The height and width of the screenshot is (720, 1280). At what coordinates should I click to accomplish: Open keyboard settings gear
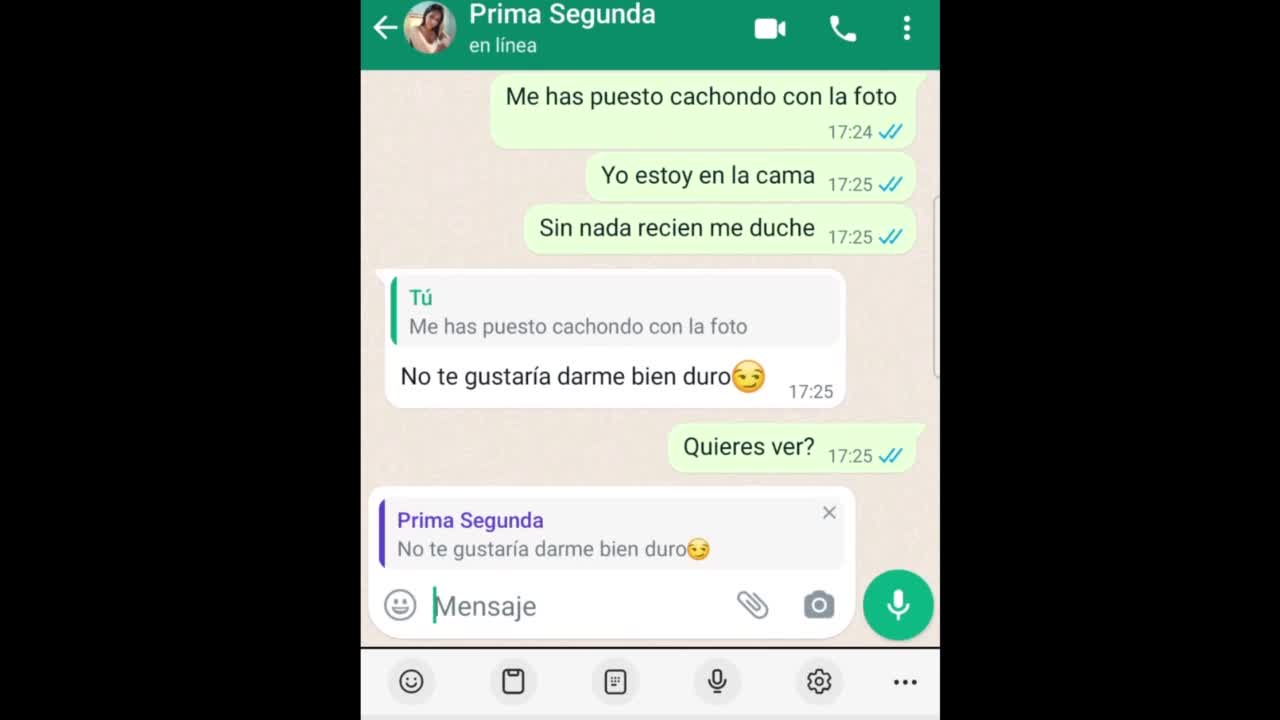click(x=819, y=682)
